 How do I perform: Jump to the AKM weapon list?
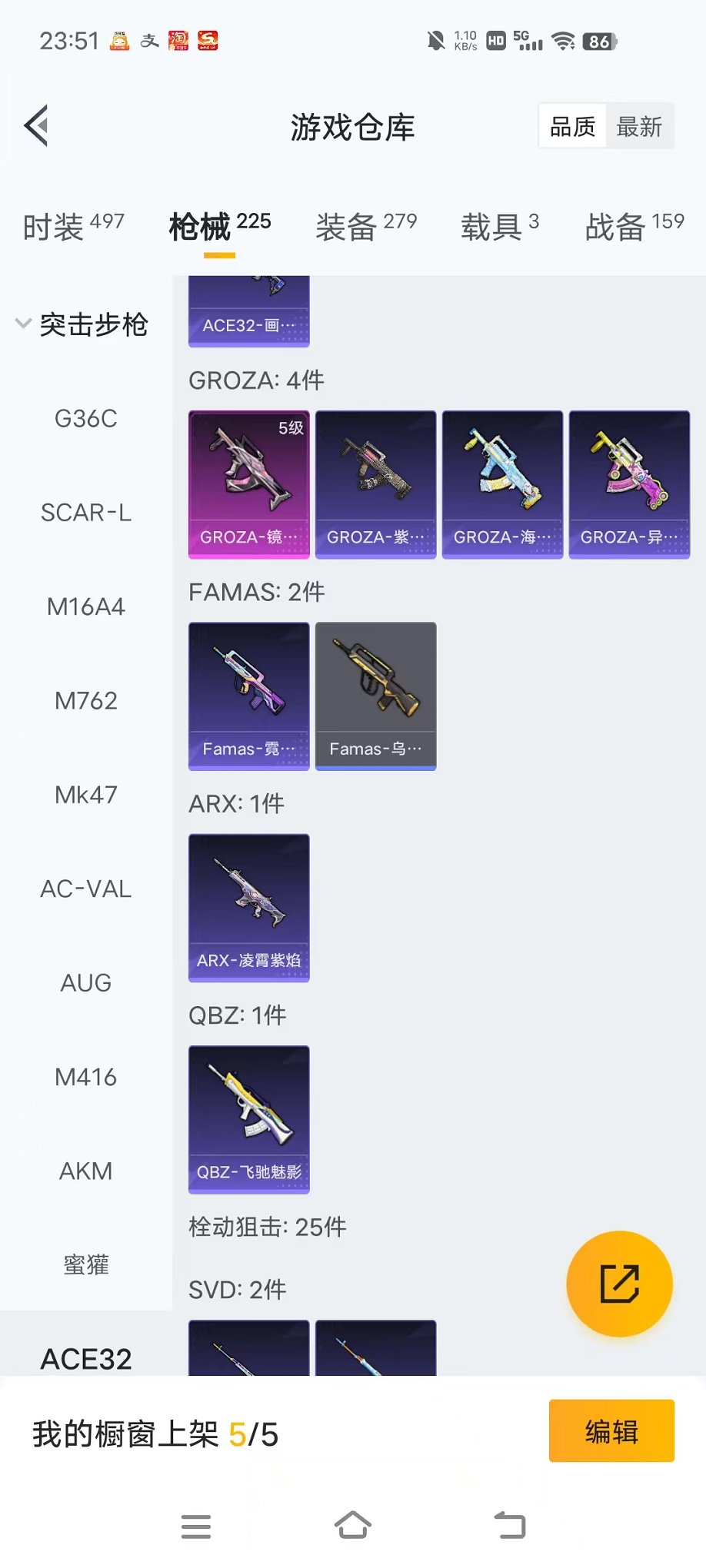[86, 1171]
